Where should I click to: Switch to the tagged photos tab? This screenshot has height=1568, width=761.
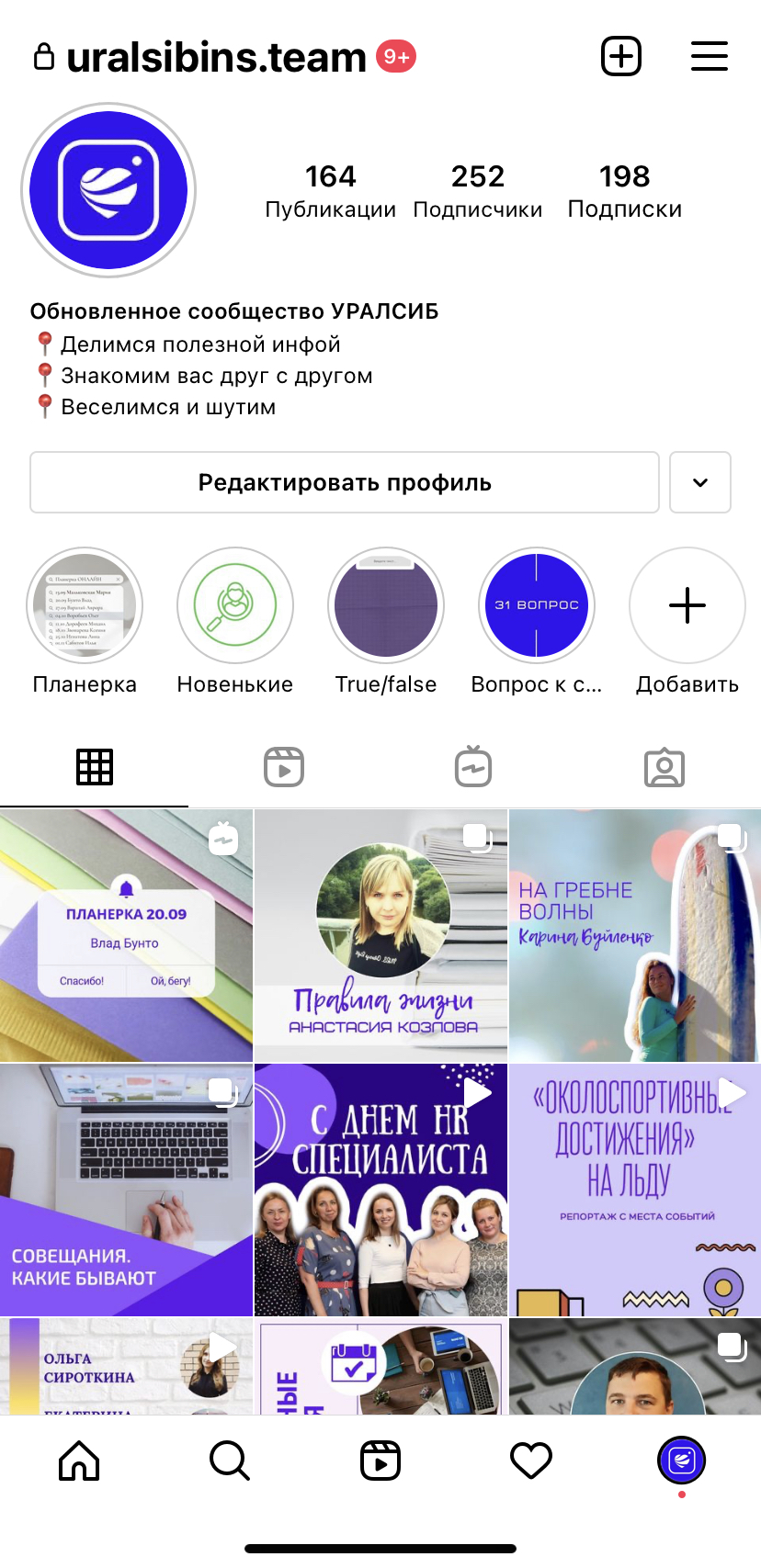coord(664,767)
